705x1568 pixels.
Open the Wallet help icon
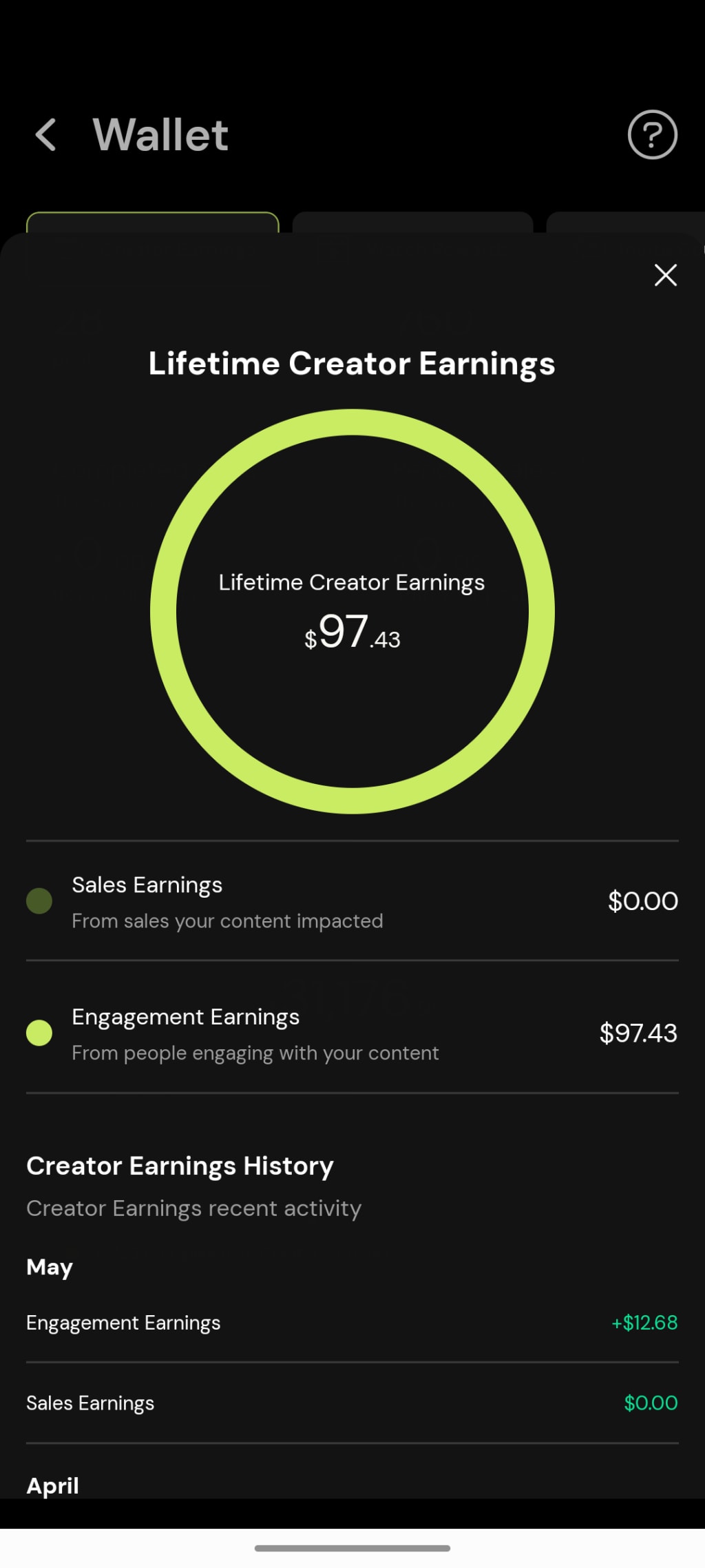point(652,134)
